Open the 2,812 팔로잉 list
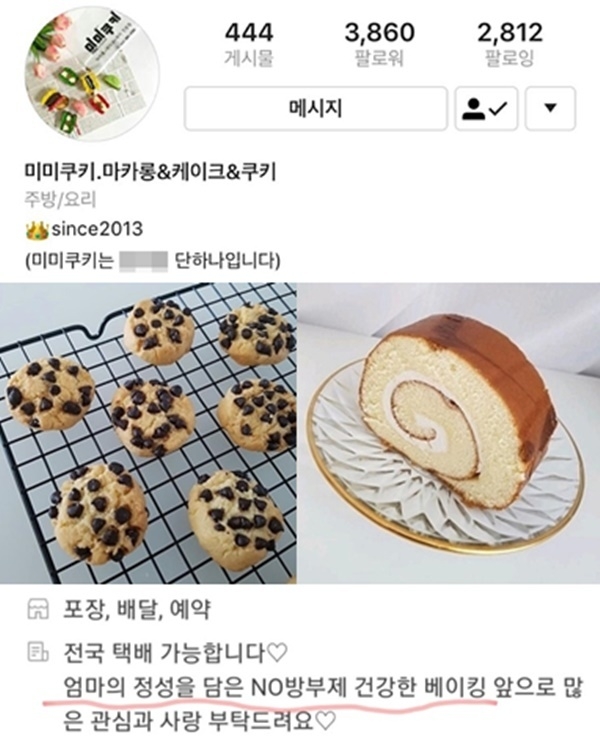This screenshot has height=748, width=600. (510, 45)
